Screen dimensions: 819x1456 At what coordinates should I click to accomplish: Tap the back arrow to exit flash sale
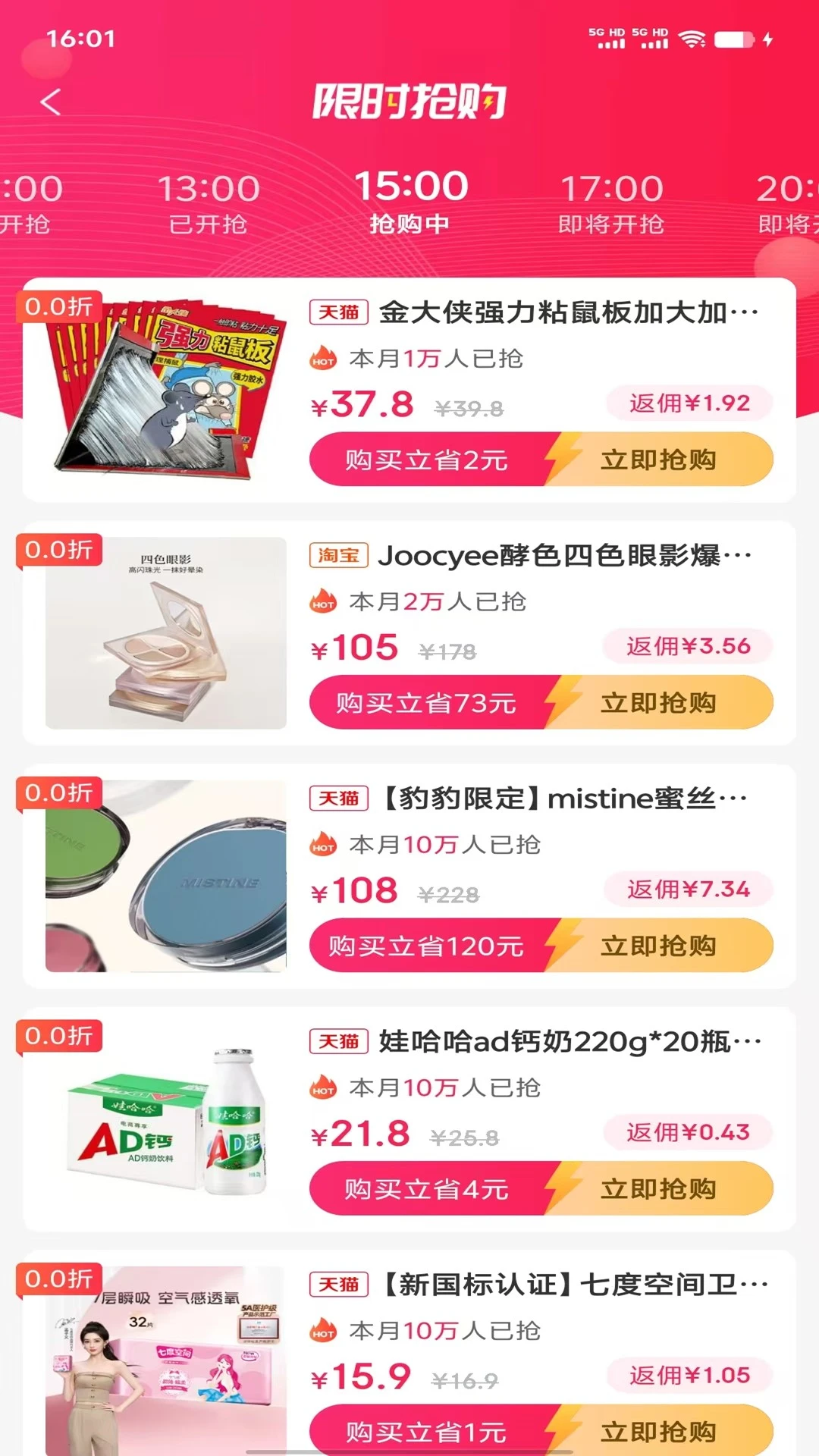click(x=50, y=102)
